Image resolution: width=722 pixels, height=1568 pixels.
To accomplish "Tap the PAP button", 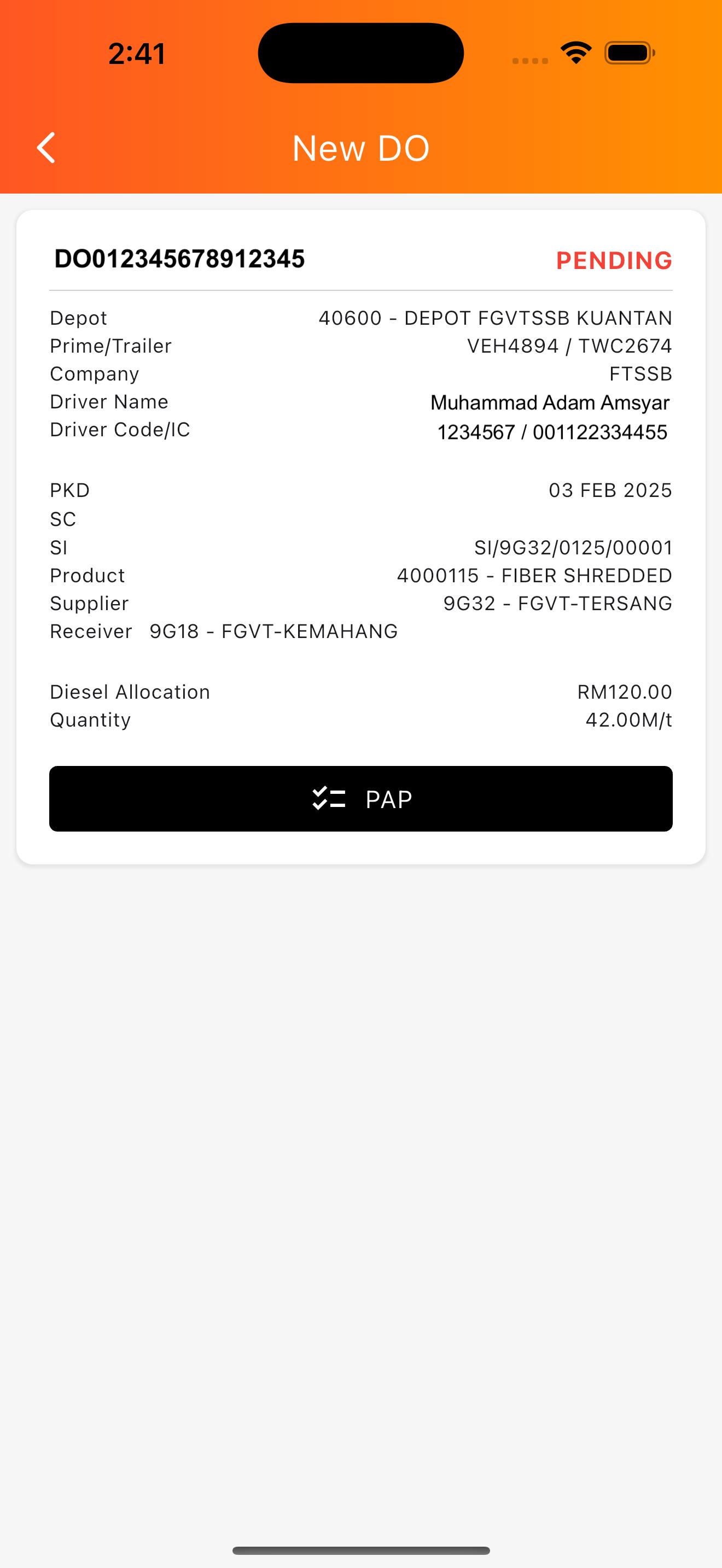I will [x=360, y=799].
